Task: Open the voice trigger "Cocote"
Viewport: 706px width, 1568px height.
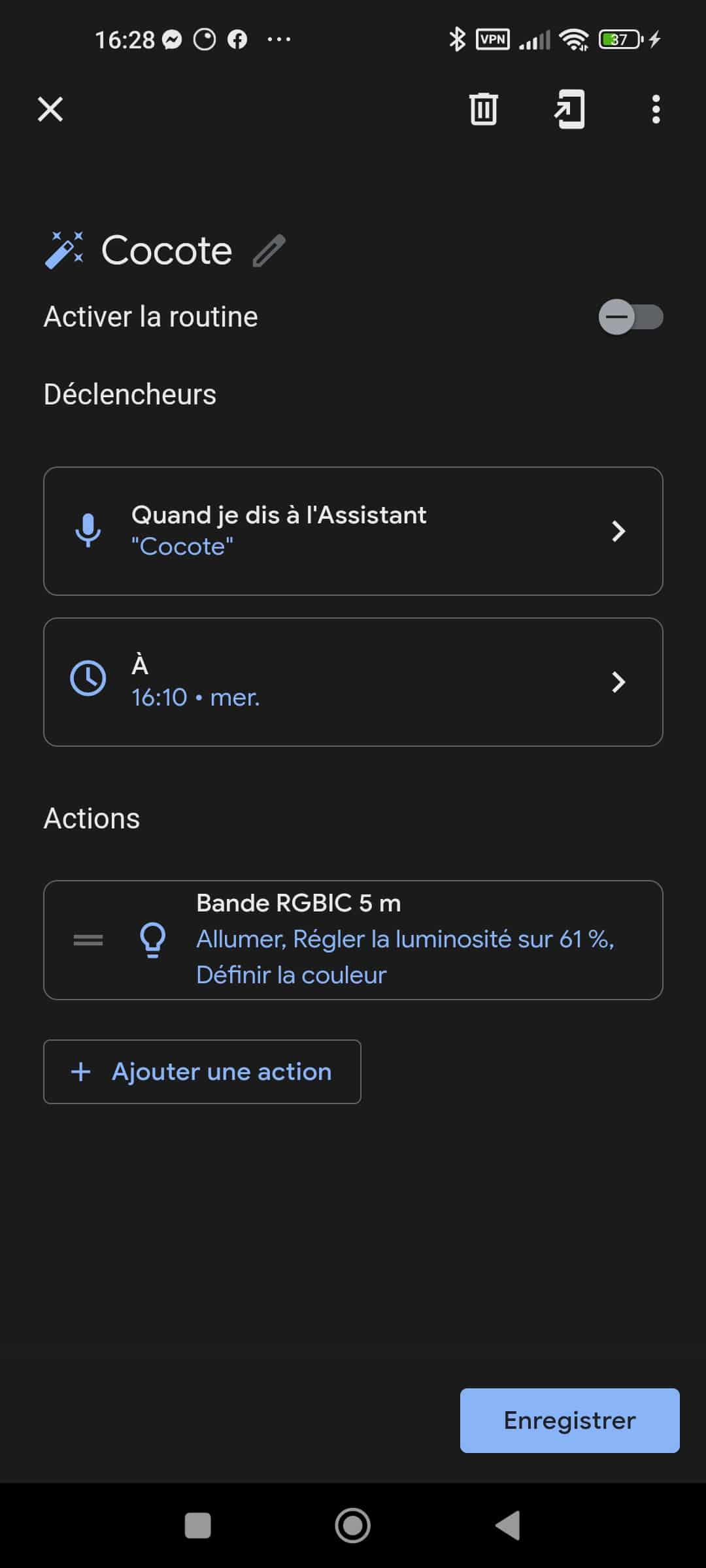Action: pos(353,531)
